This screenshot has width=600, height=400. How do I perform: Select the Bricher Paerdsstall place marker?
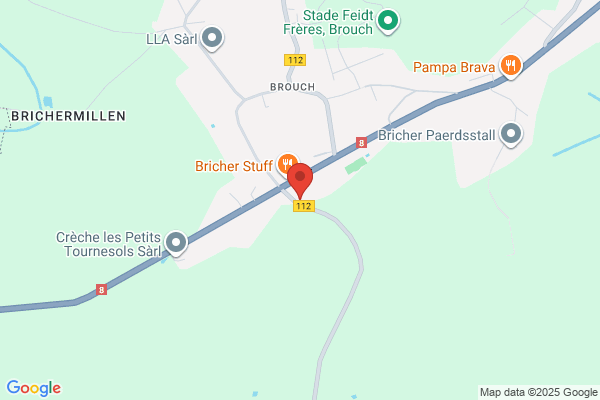click(x=511, y=134)
